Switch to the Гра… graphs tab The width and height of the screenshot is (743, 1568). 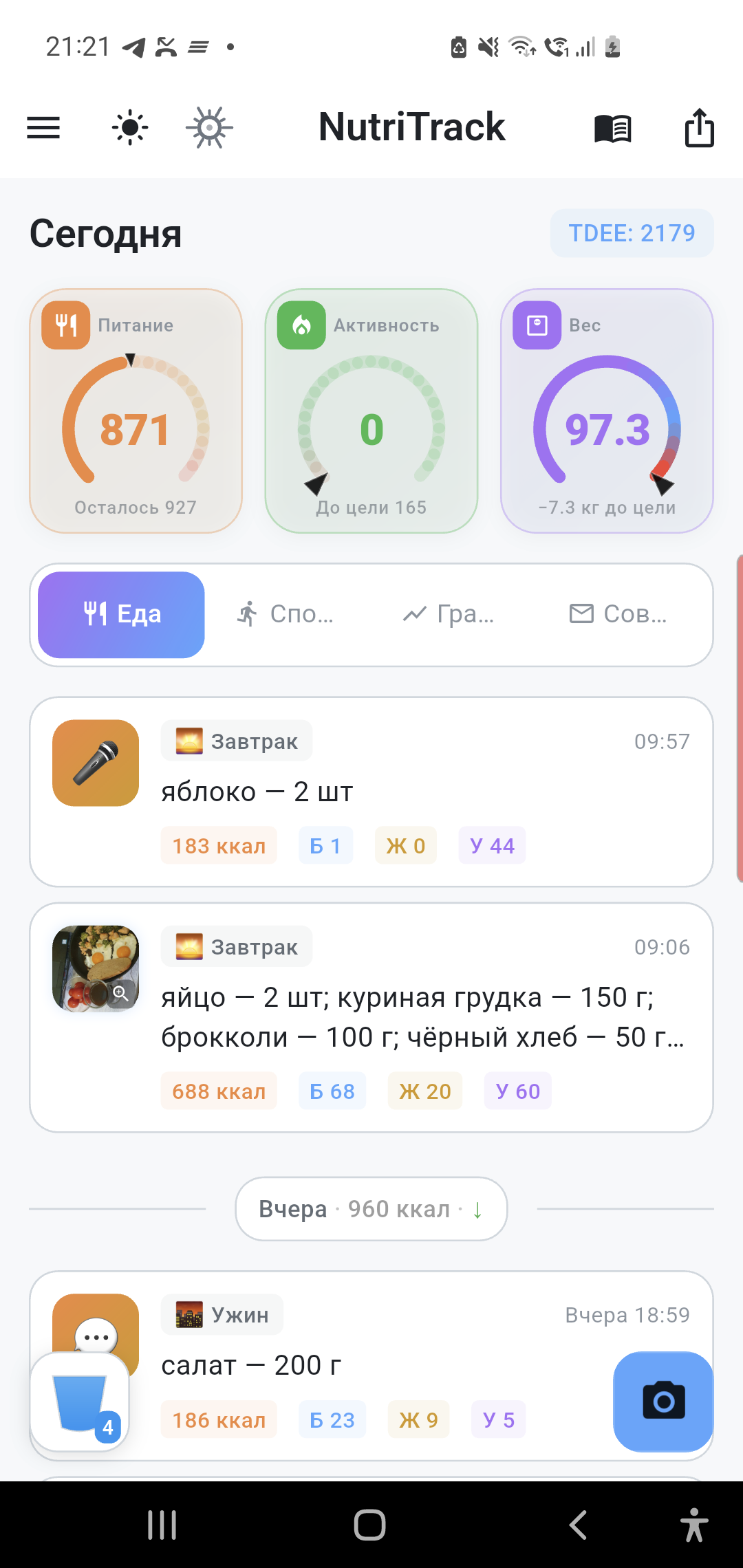click(449, 614)
